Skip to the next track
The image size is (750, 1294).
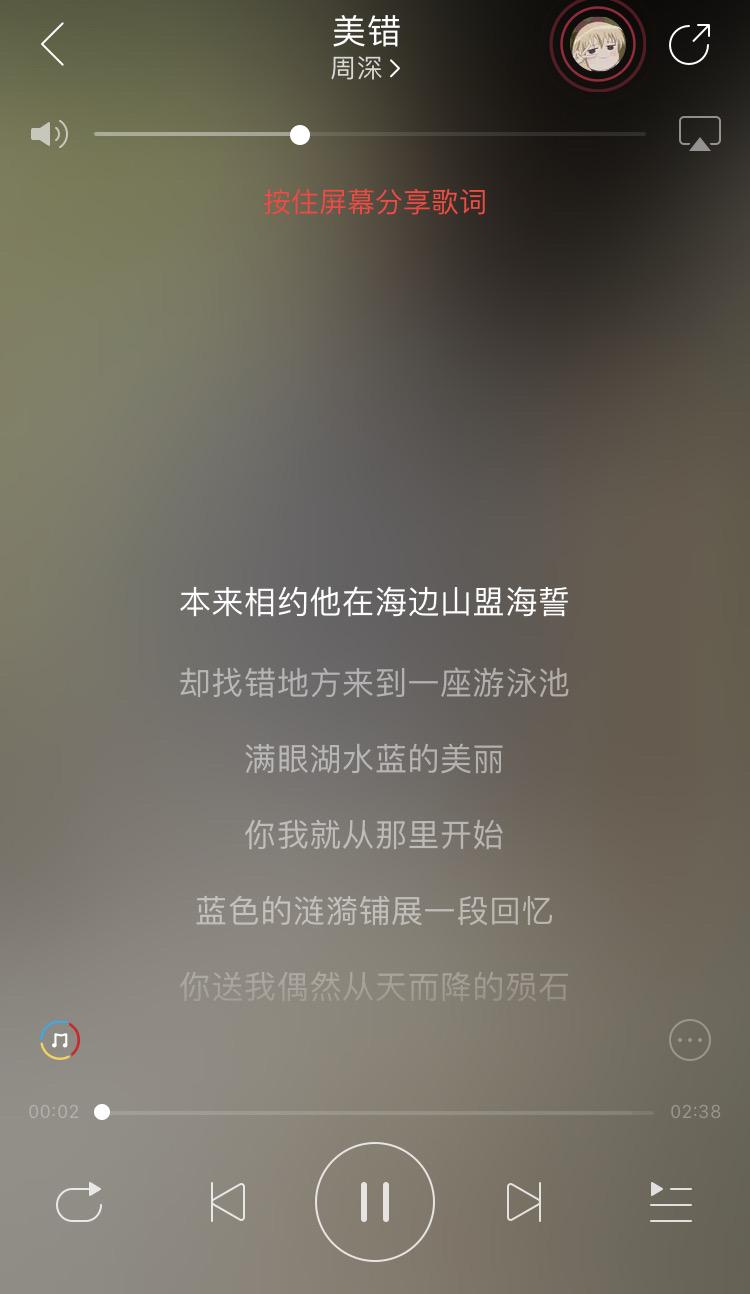[x=523, y=1202]
